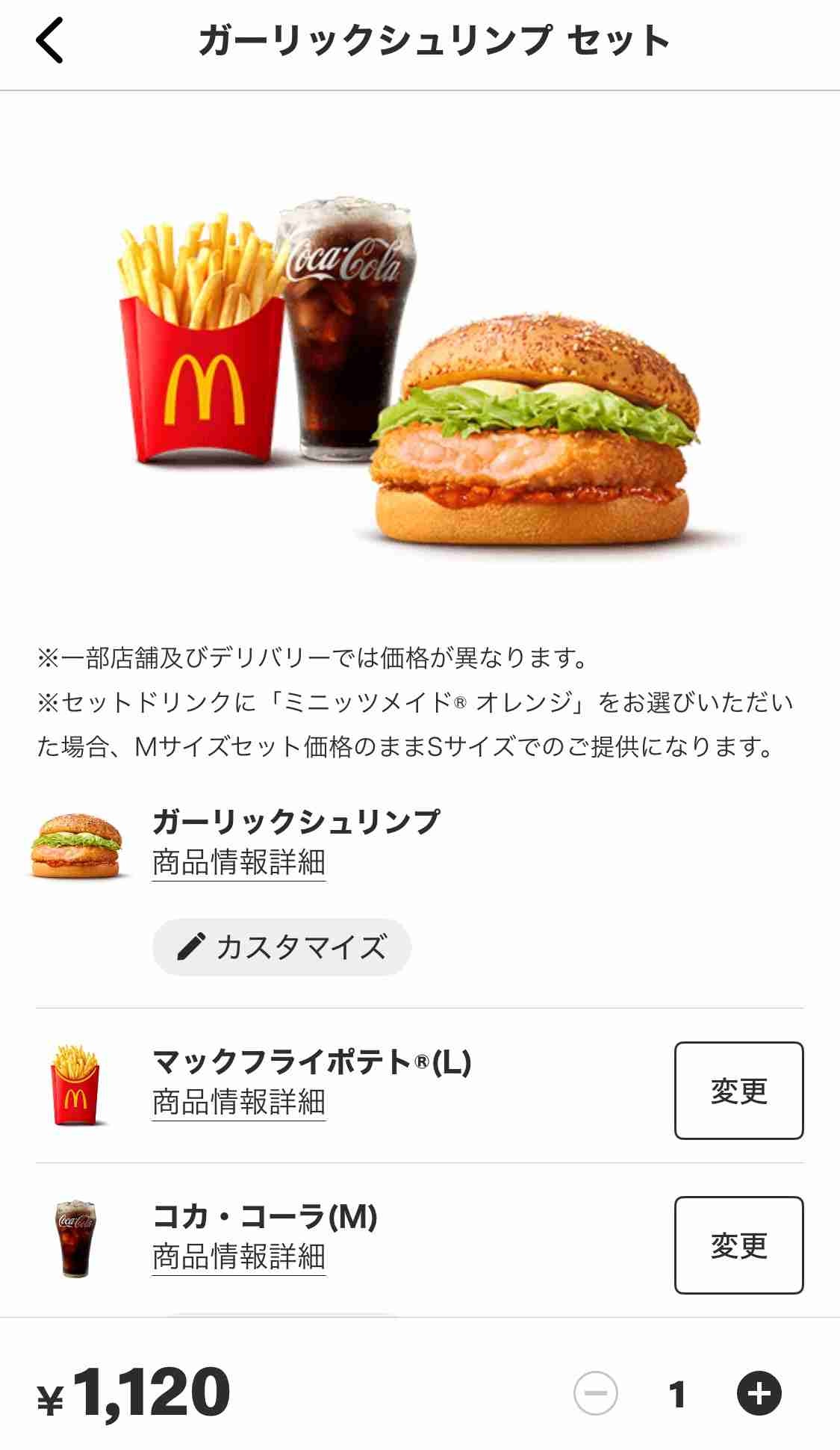Go back using the top-left arrow
Image resolution: width=840 pixels, height=1450 pixels.
coord(50,40)
